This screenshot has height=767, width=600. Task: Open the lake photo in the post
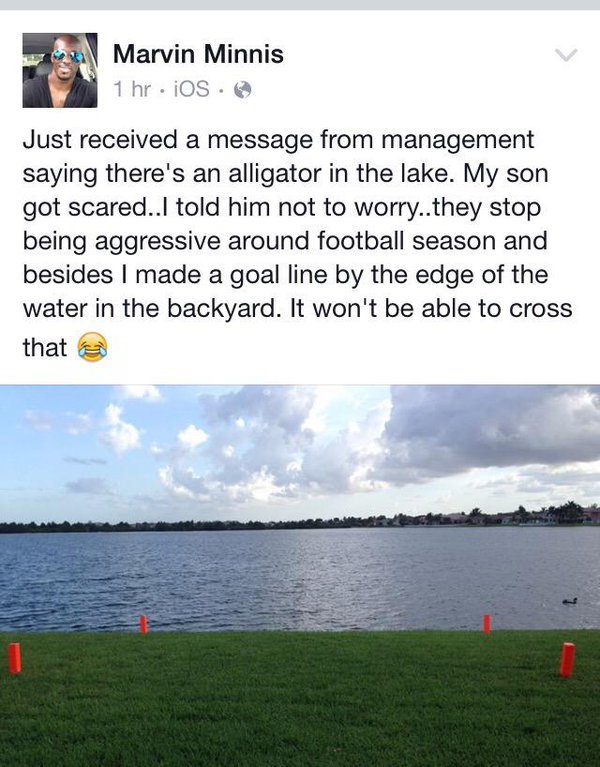[x=300, y=575]
